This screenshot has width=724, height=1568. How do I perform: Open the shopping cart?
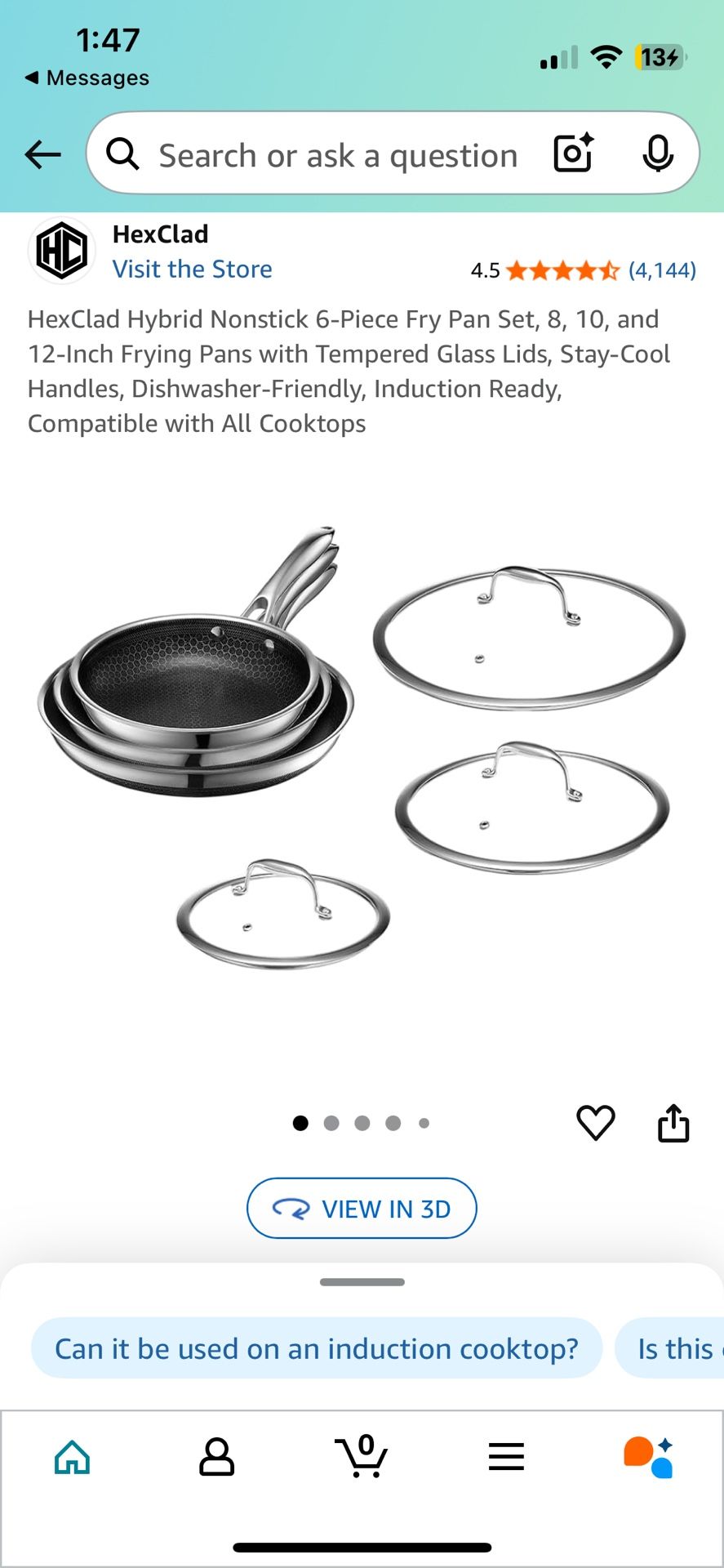pyautogui.click(x=362, y=1457)
